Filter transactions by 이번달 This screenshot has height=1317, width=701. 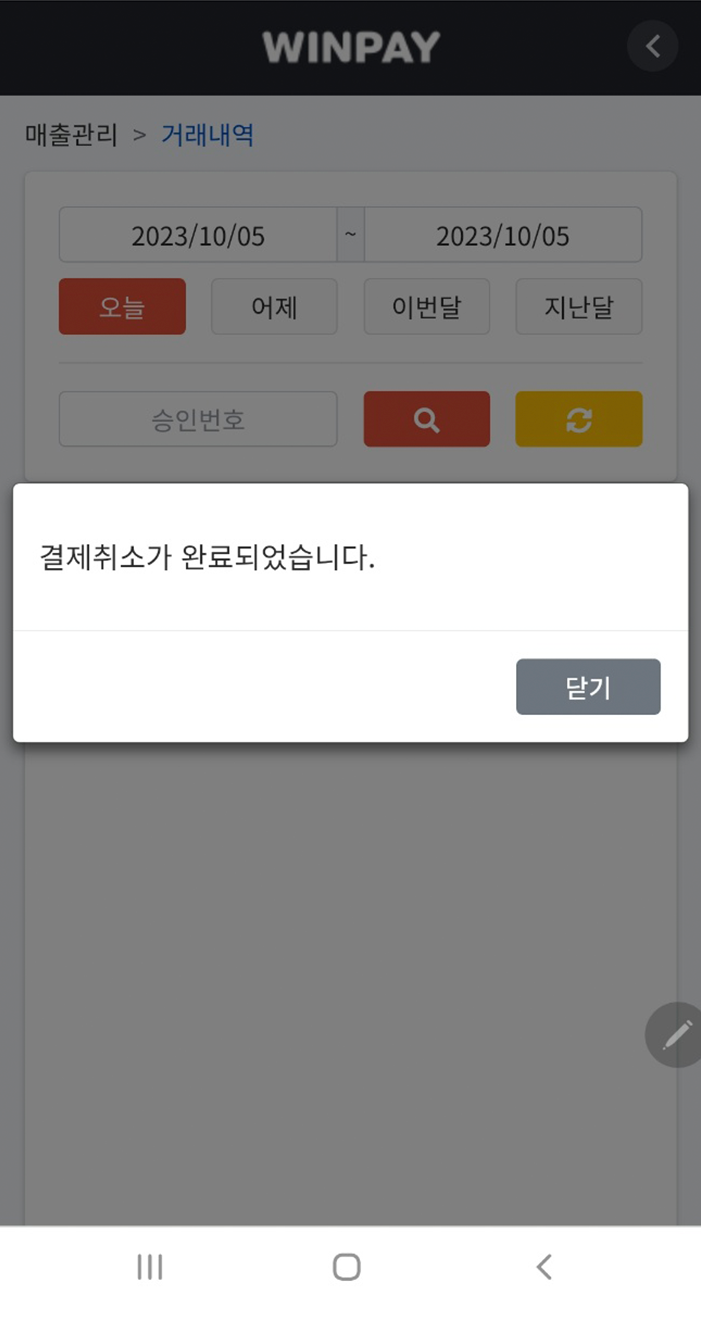coord(427,306)
